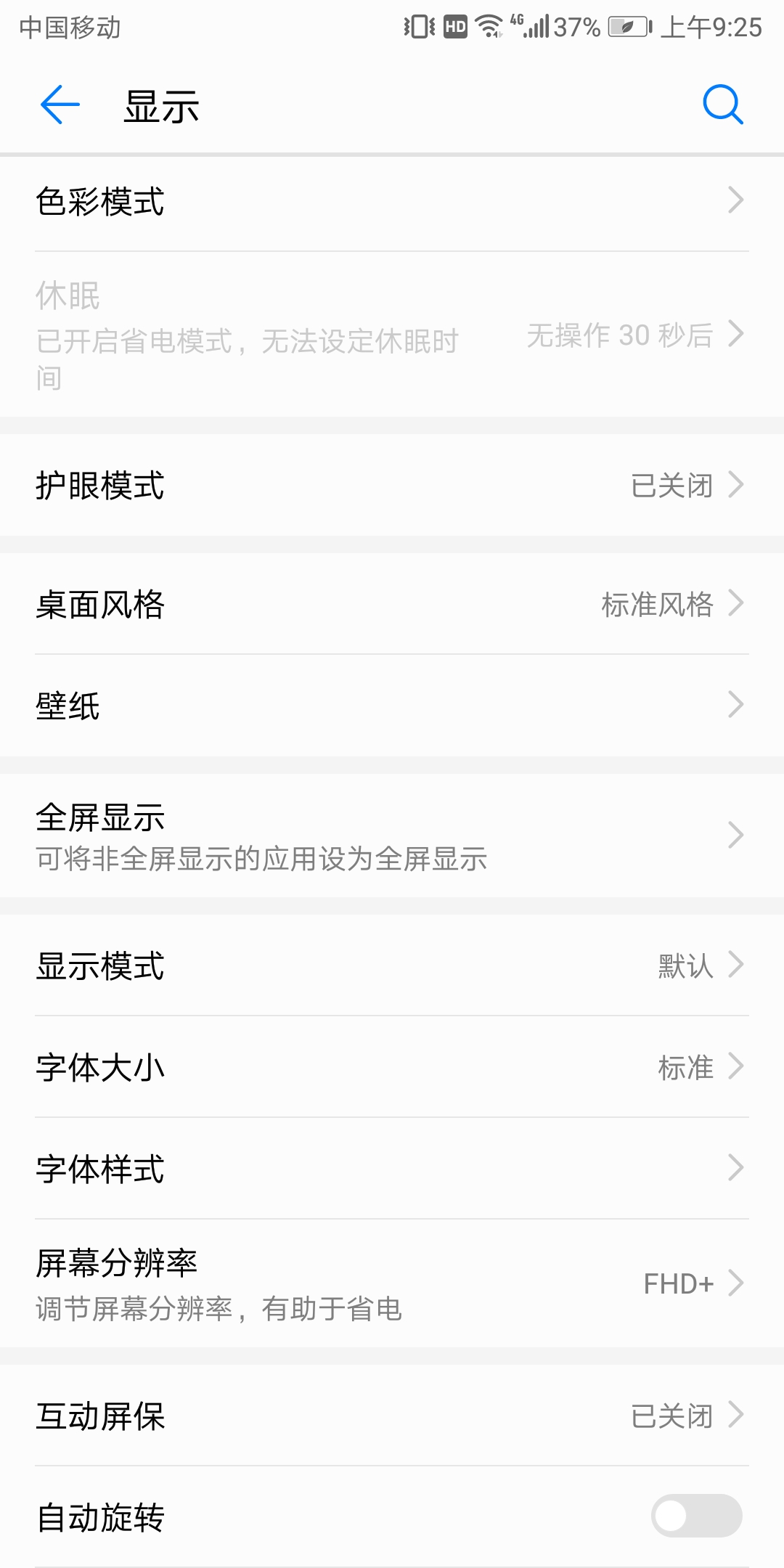Open 护眼模式 settings
This screenshot has height=1568, width=784.
[x=392, y=485]
